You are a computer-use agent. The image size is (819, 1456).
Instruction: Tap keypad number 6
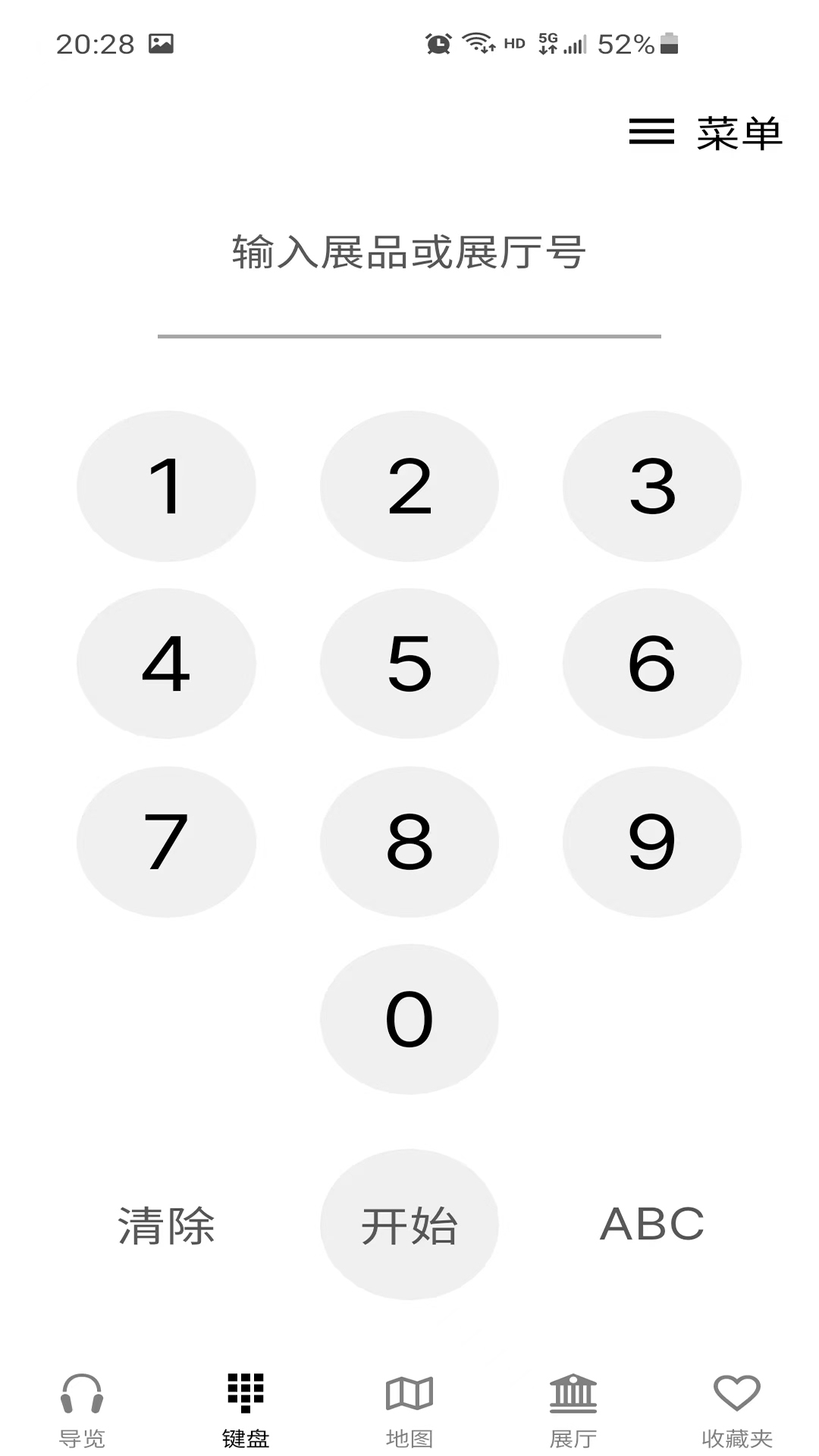coord(651,664)
